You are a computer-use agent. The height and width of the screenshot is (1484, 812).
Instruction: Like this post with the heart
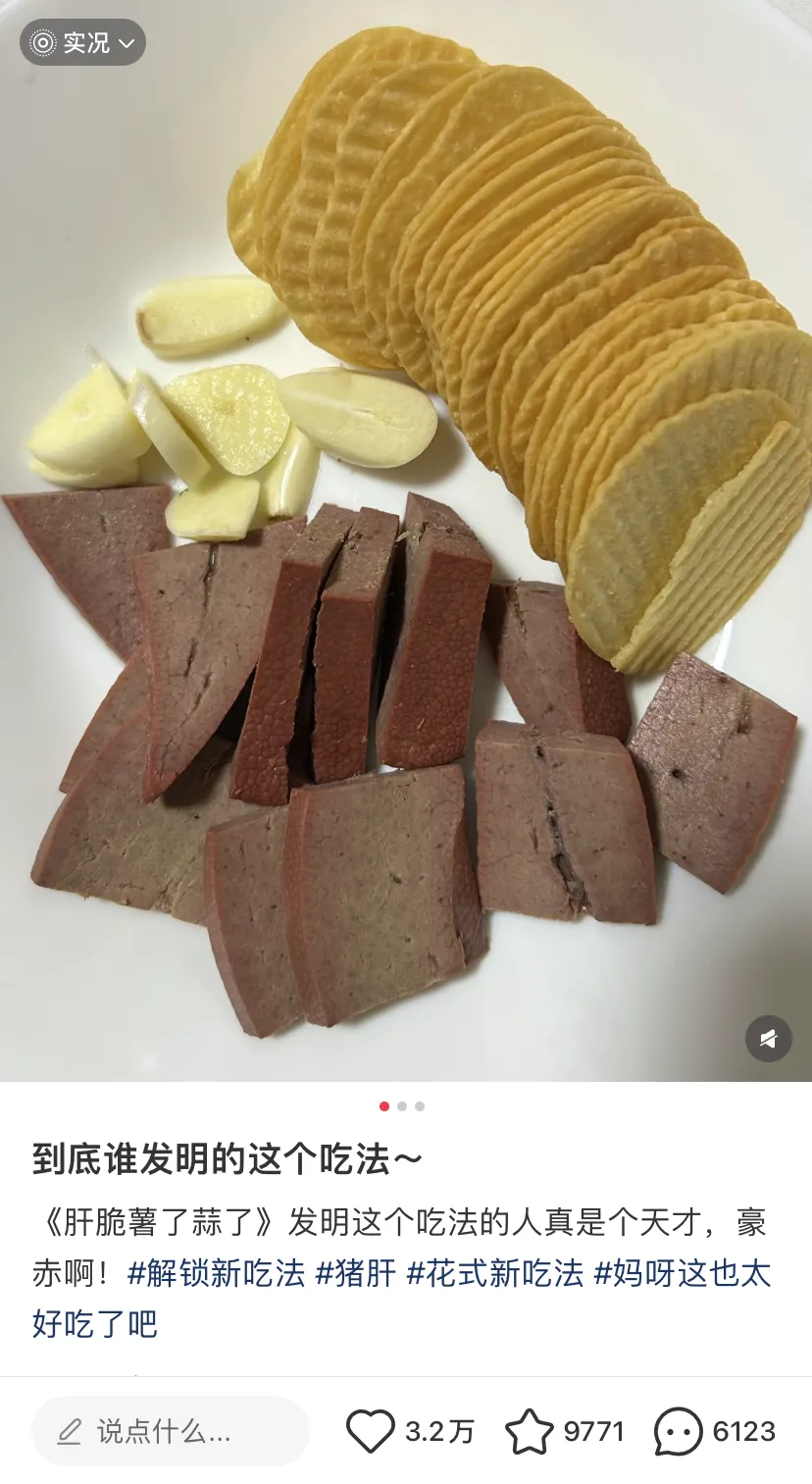(x=371, y=1432)
